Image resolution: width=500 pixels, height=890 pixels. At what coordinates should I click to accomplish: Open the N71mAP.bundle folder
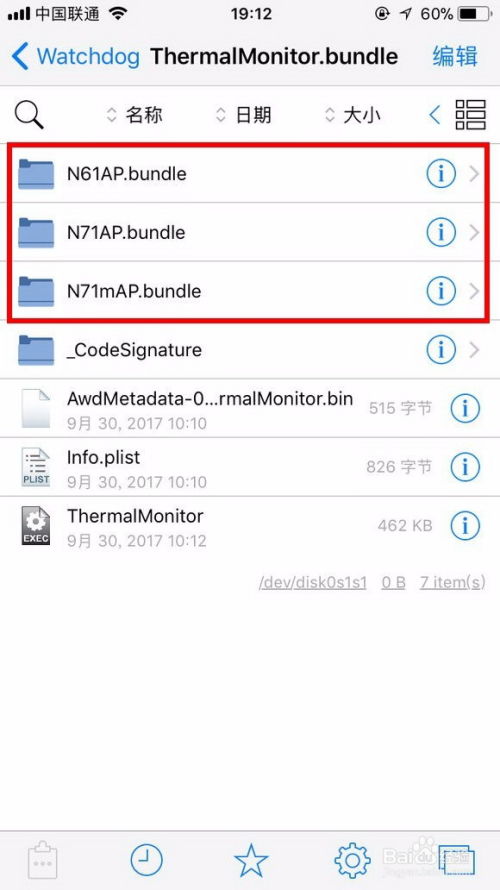pos(250,291)
